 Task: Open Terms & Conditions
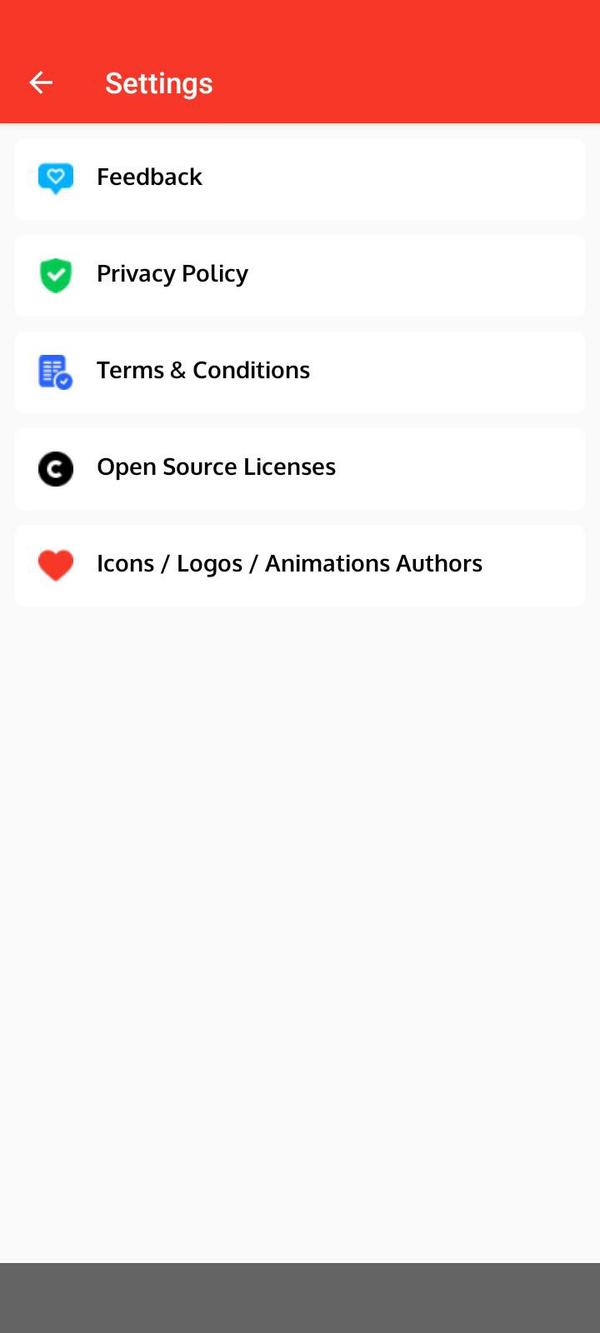299,371
